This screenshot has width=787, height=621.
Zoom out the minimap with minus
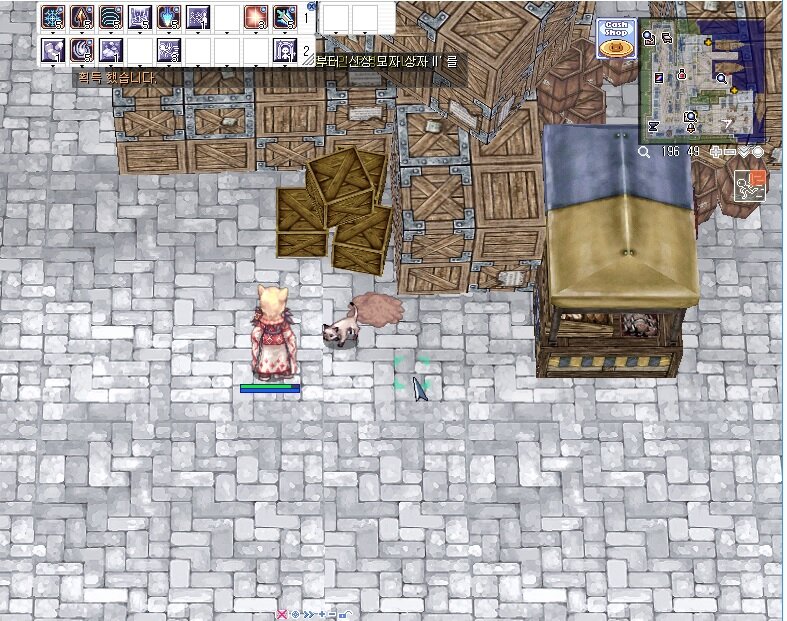(x=729, y=152)
